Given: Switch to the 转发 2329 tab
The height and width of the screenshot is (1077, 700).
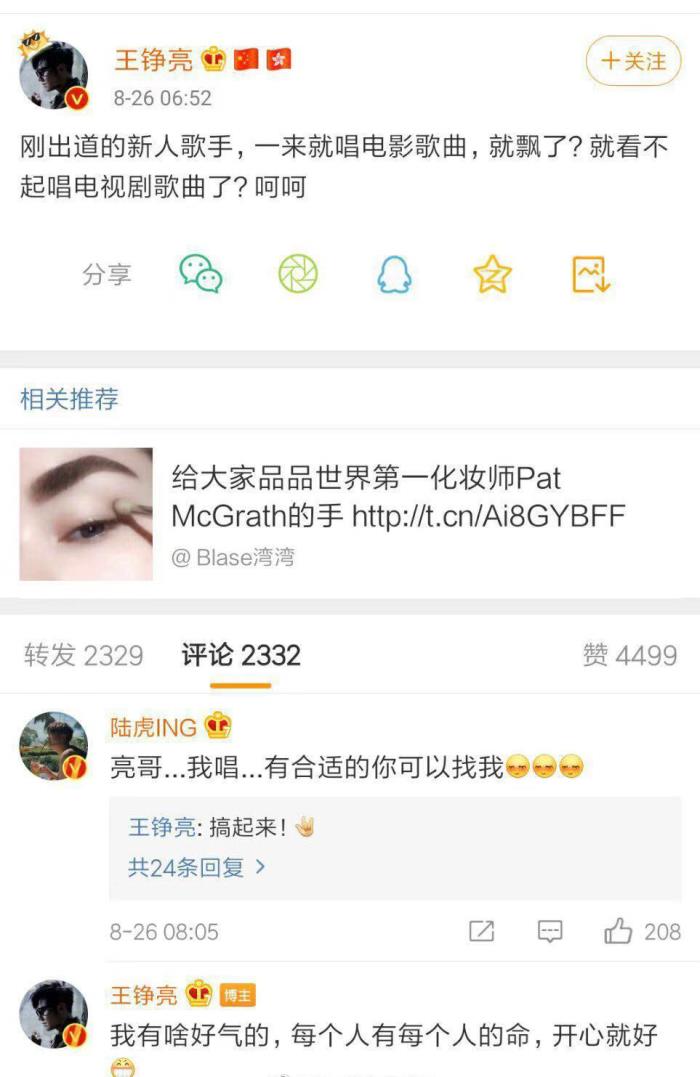Looking at the screenshot, I should point(84,655).
